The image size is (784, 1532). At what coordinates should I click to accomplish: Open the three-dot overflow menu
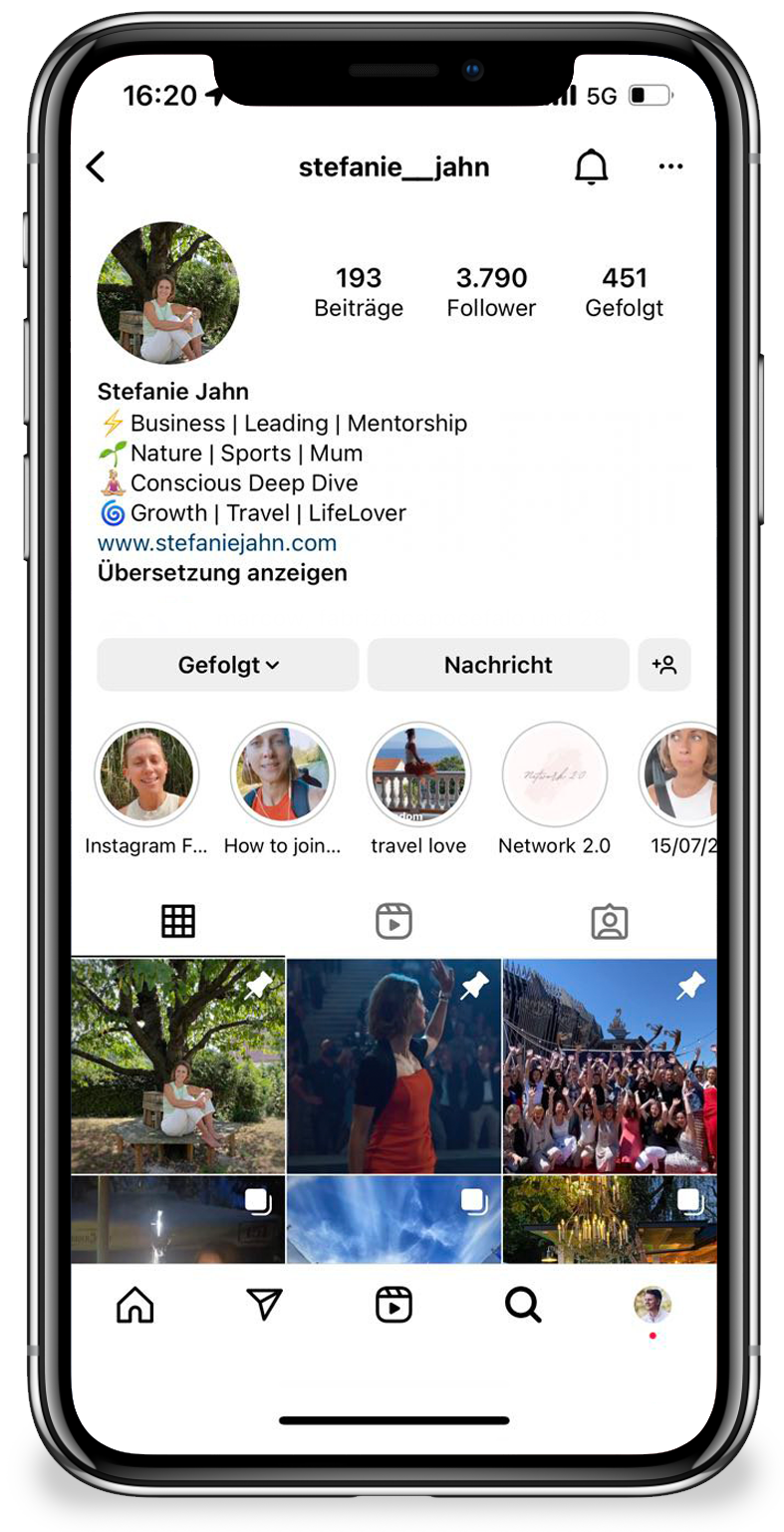pyautogui.click(x=670, y=166)
